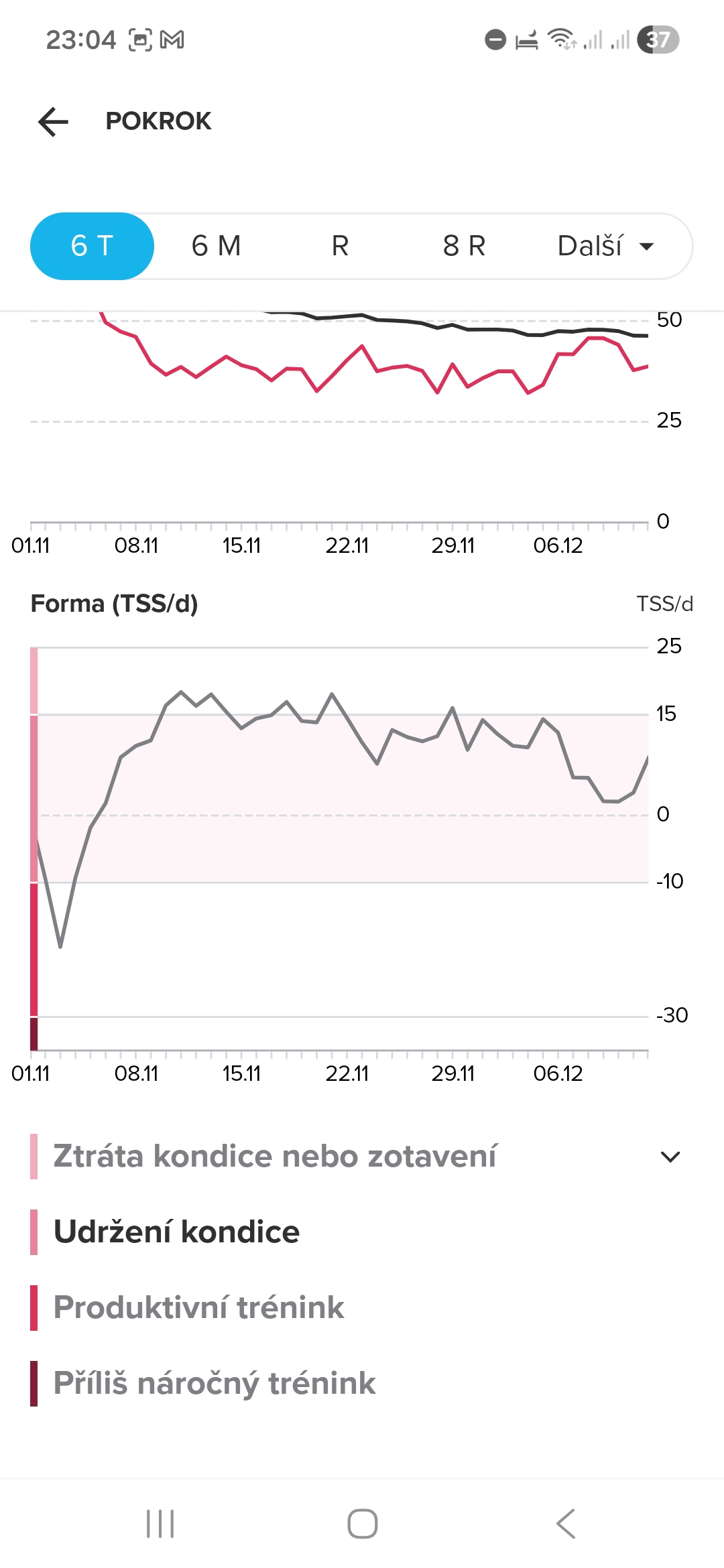The width and height of the screenshot is (724, 1568).
Task: Open the system recent apps view
Action: click(x=160, y=1524)
